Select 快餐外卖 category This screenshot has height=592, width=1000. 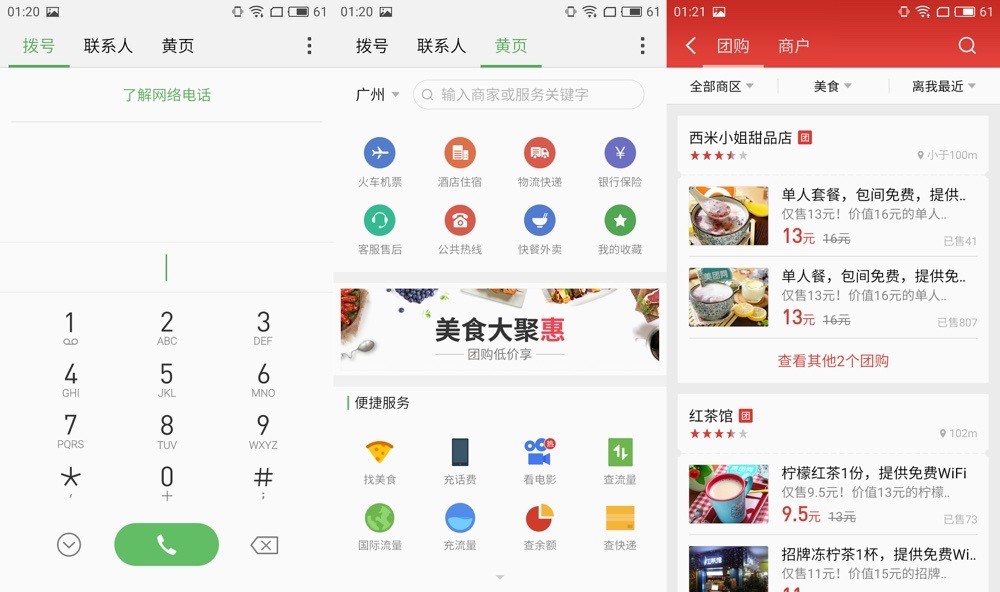click(x=540, y=229)
